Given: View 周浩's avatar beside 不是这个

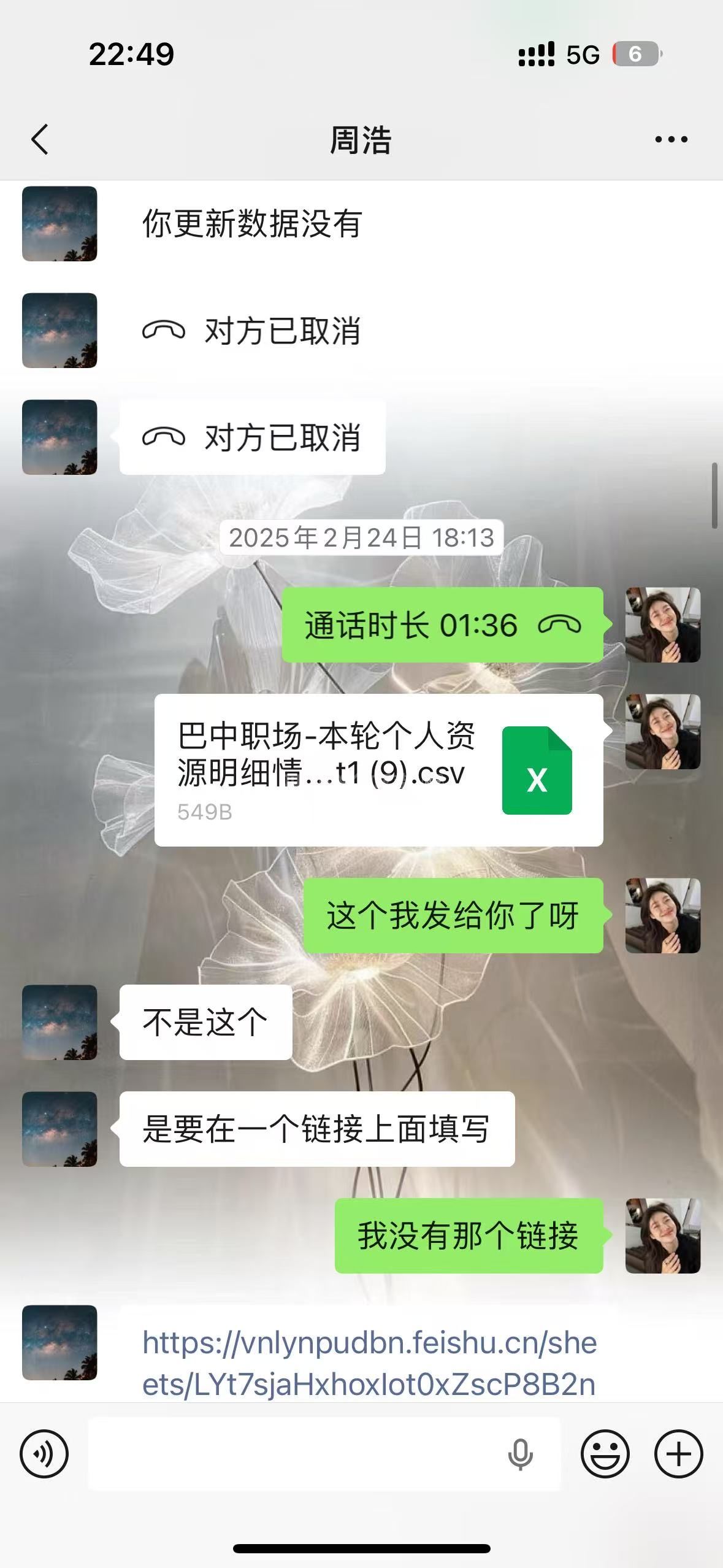Looking at the screenshot, I should (59, 1022).
